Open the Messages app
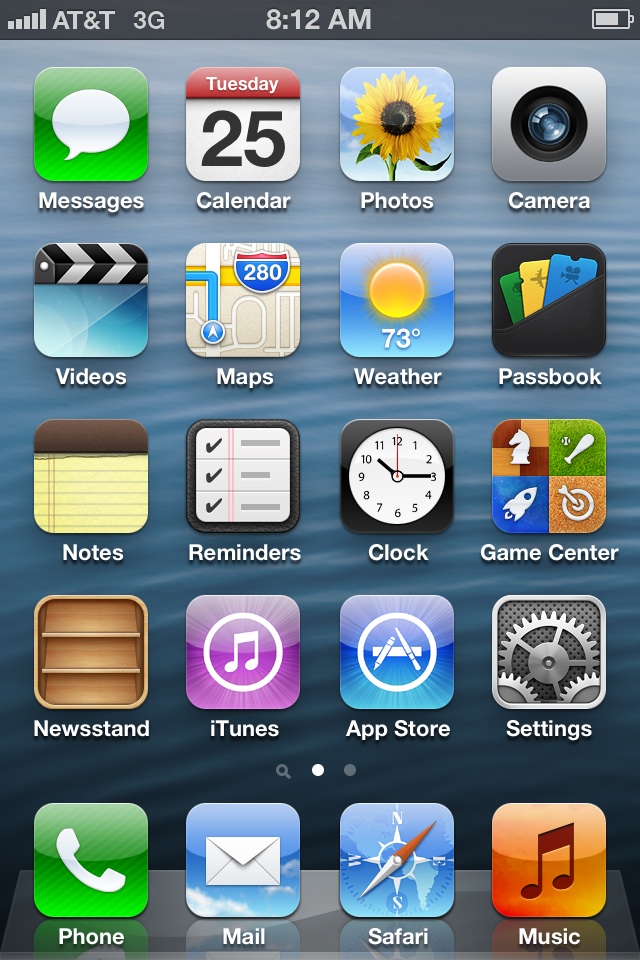The height and width of the screenshot is (960, 640). click(91, 124)
